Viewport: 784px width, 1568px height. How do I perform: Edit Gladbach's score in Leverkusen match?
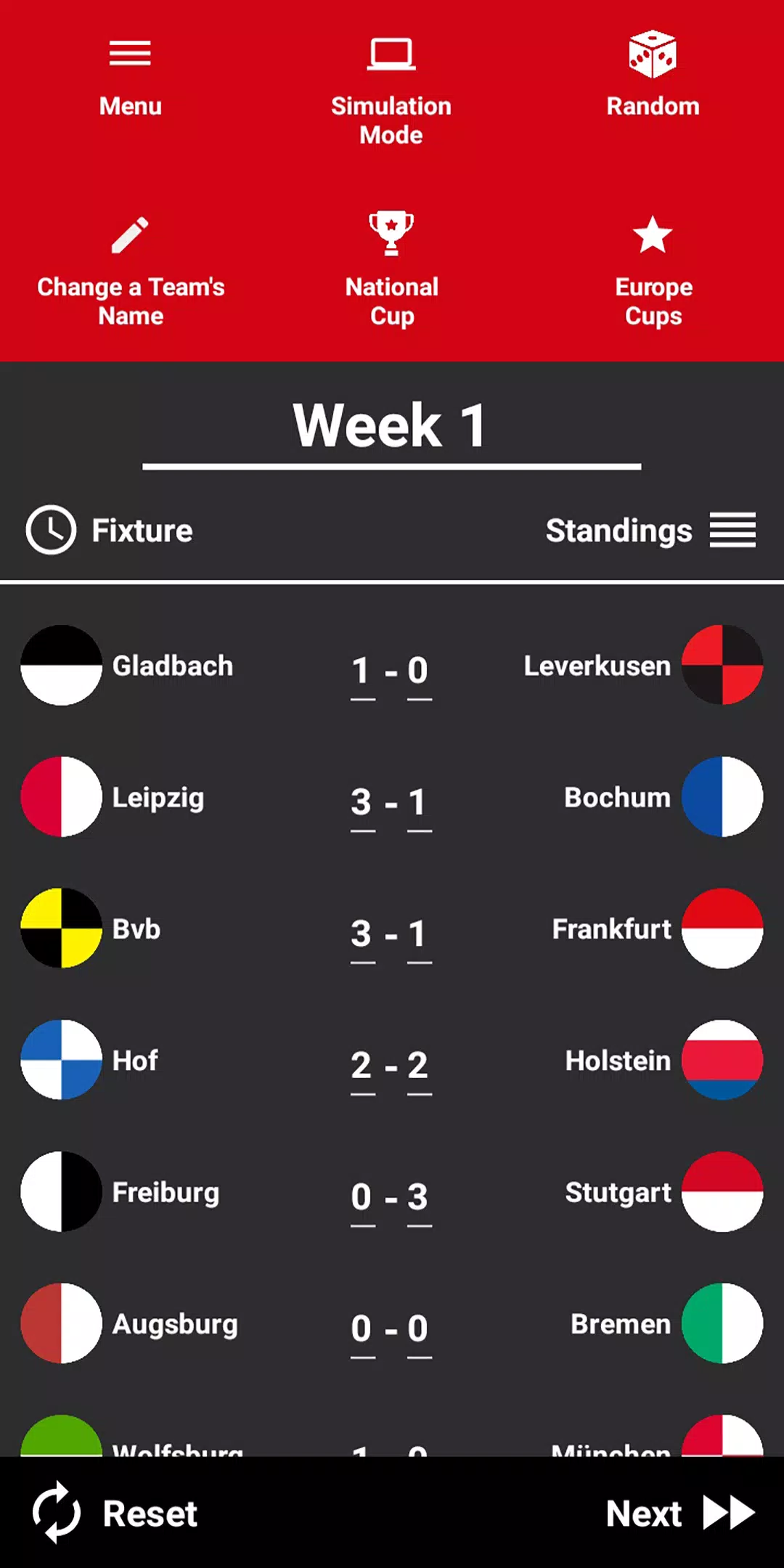point(362,671)
